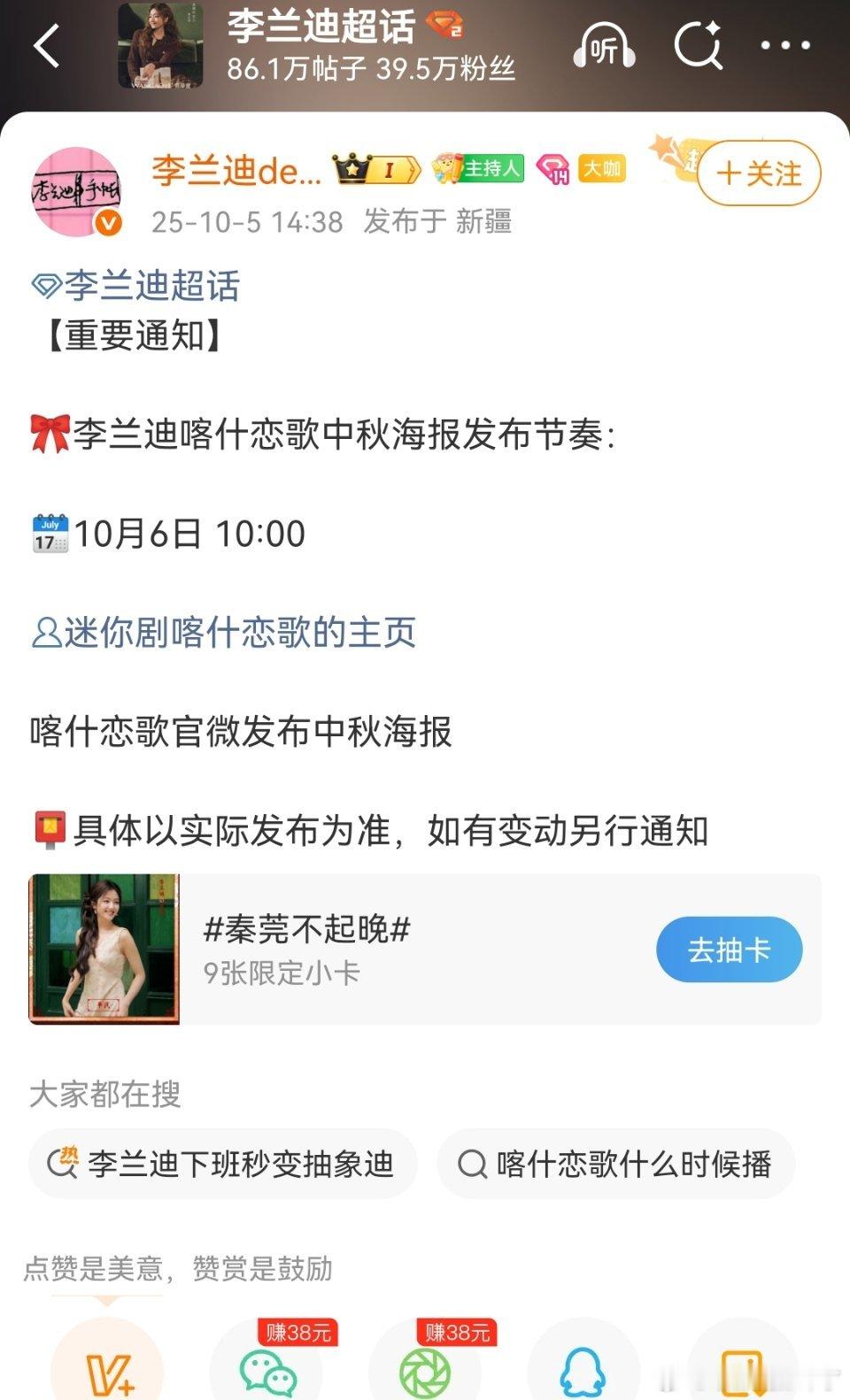Screen dimensions: 850x1400
Task: Open the super topic search icon
Action: point(698,46)
